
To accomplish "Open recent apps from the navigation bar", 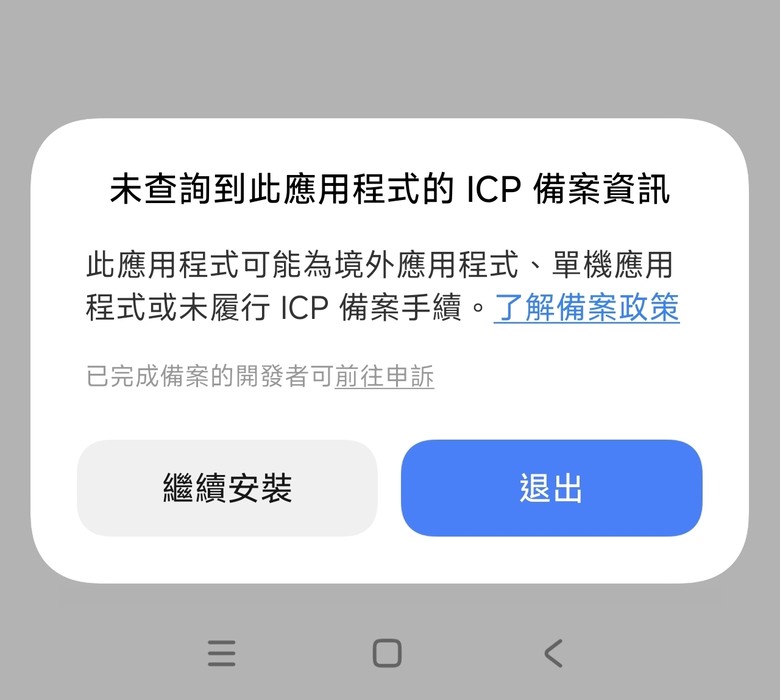I will (x=222, y=653).
